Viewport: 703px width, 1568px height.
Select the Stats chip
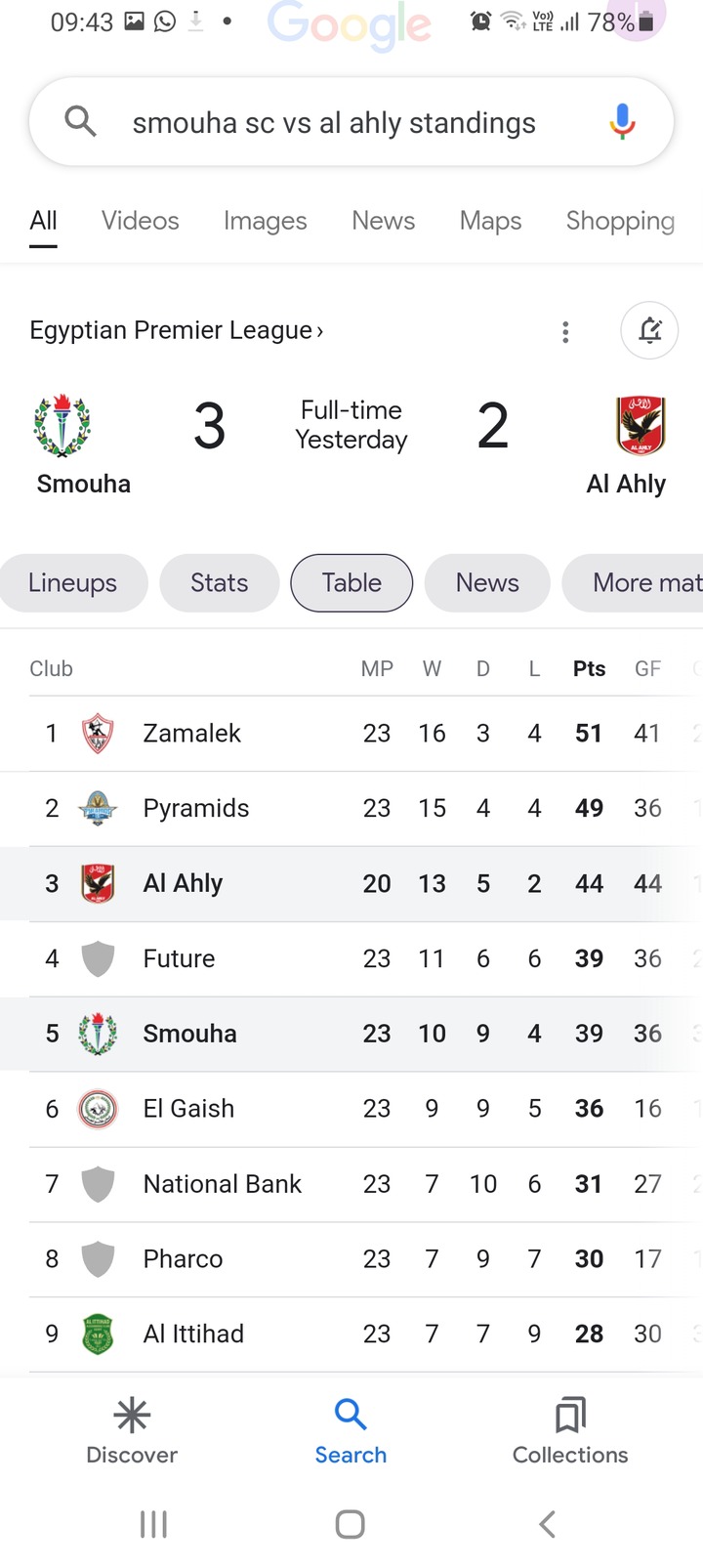click(x=220, y=583)
